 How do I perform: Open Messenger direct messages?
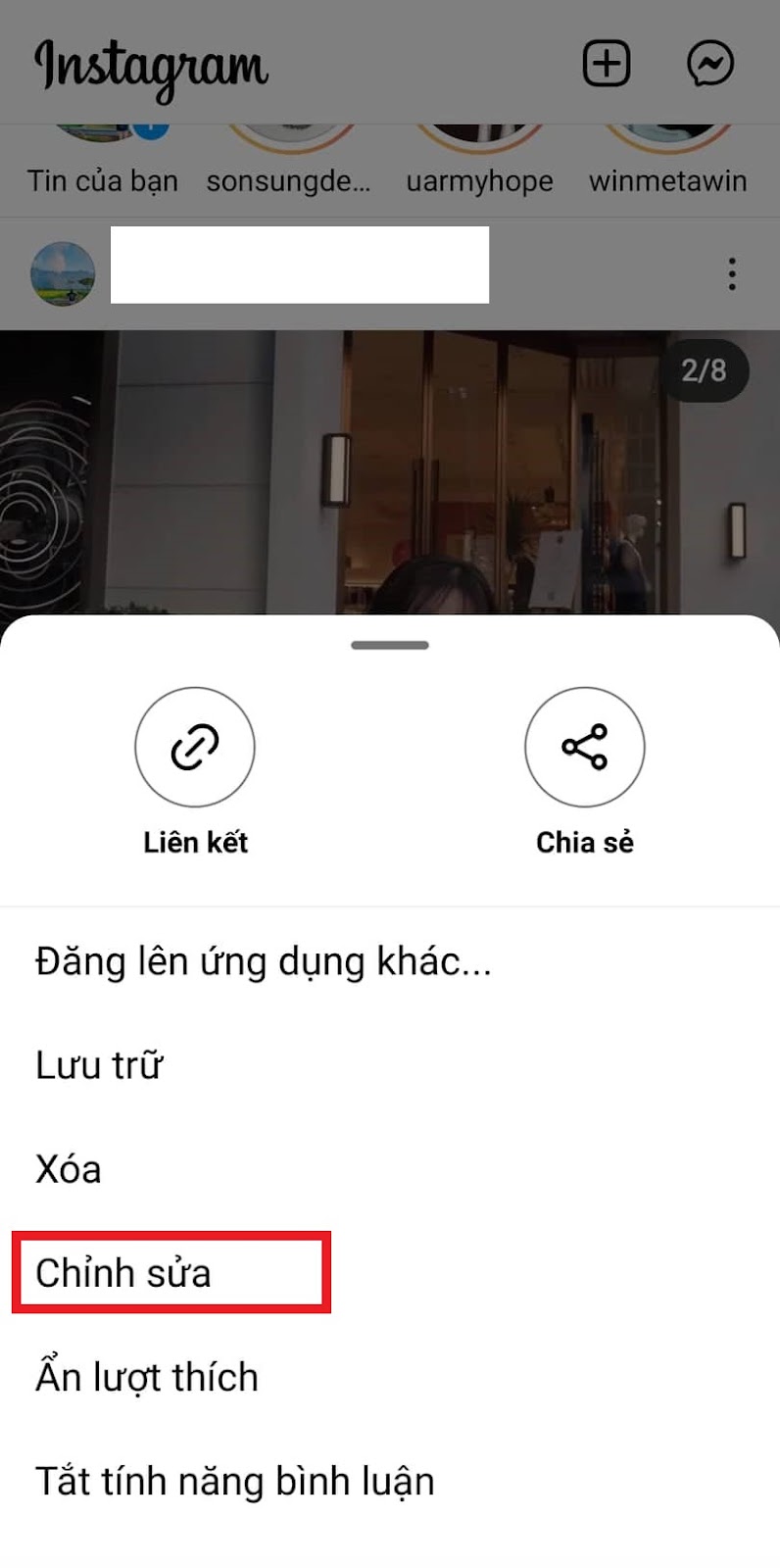709,64
